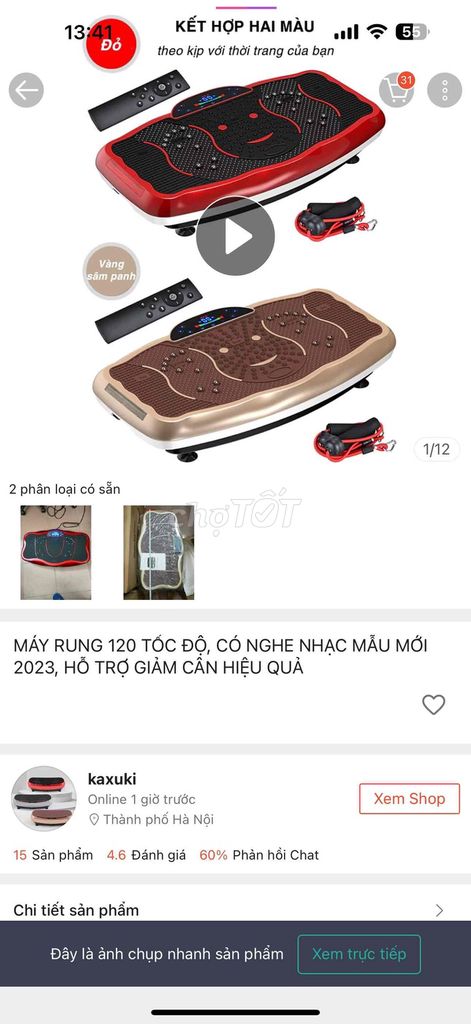This screenshot has height=1024, width=471.
Task: Open the three-dot overflow menu
Action: coord(445,90)
